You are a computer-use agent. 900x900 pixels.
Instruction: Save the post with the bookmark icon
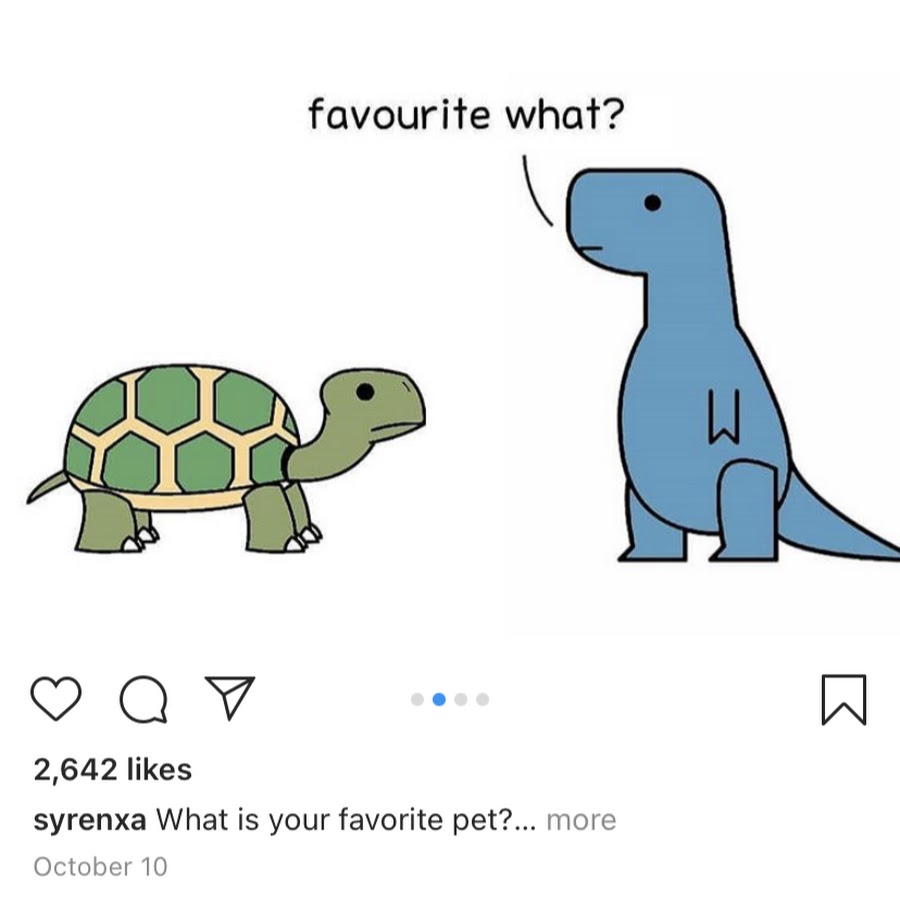click(844, 699)
